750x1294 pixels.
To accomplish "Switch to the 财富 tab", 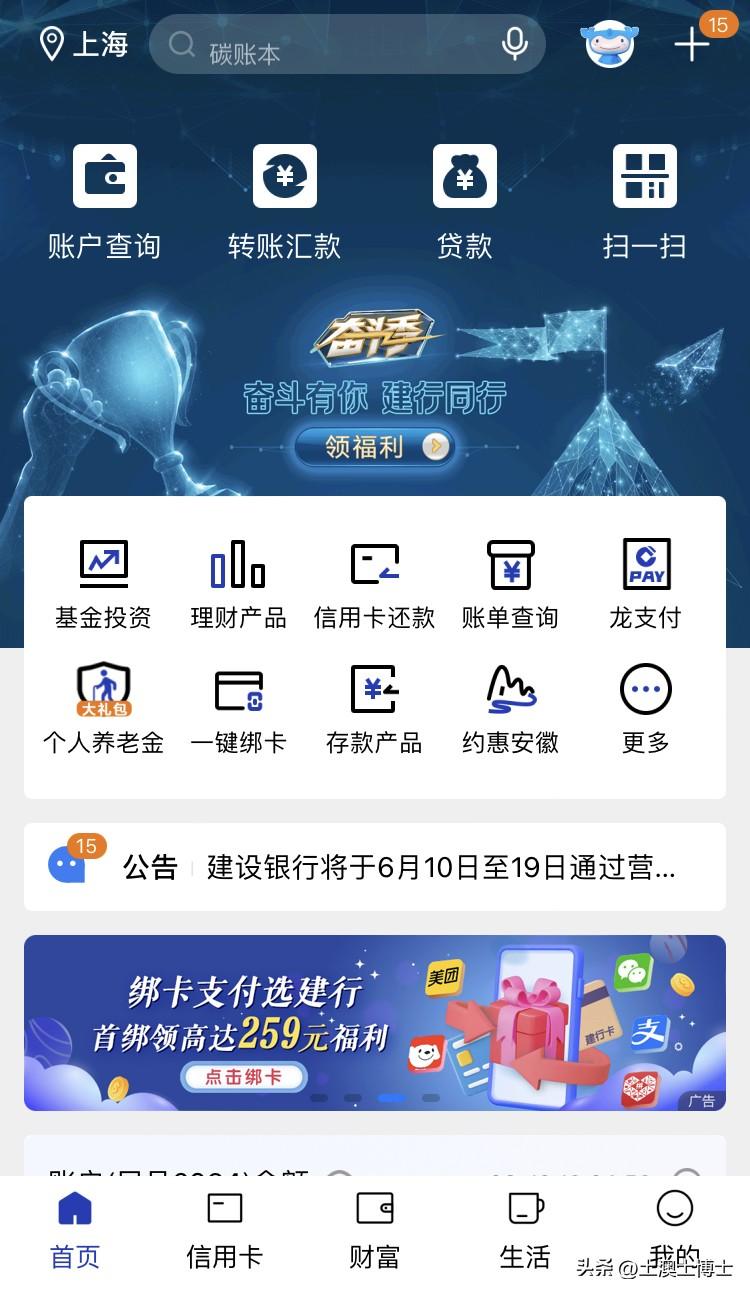I will (375, 1230).
